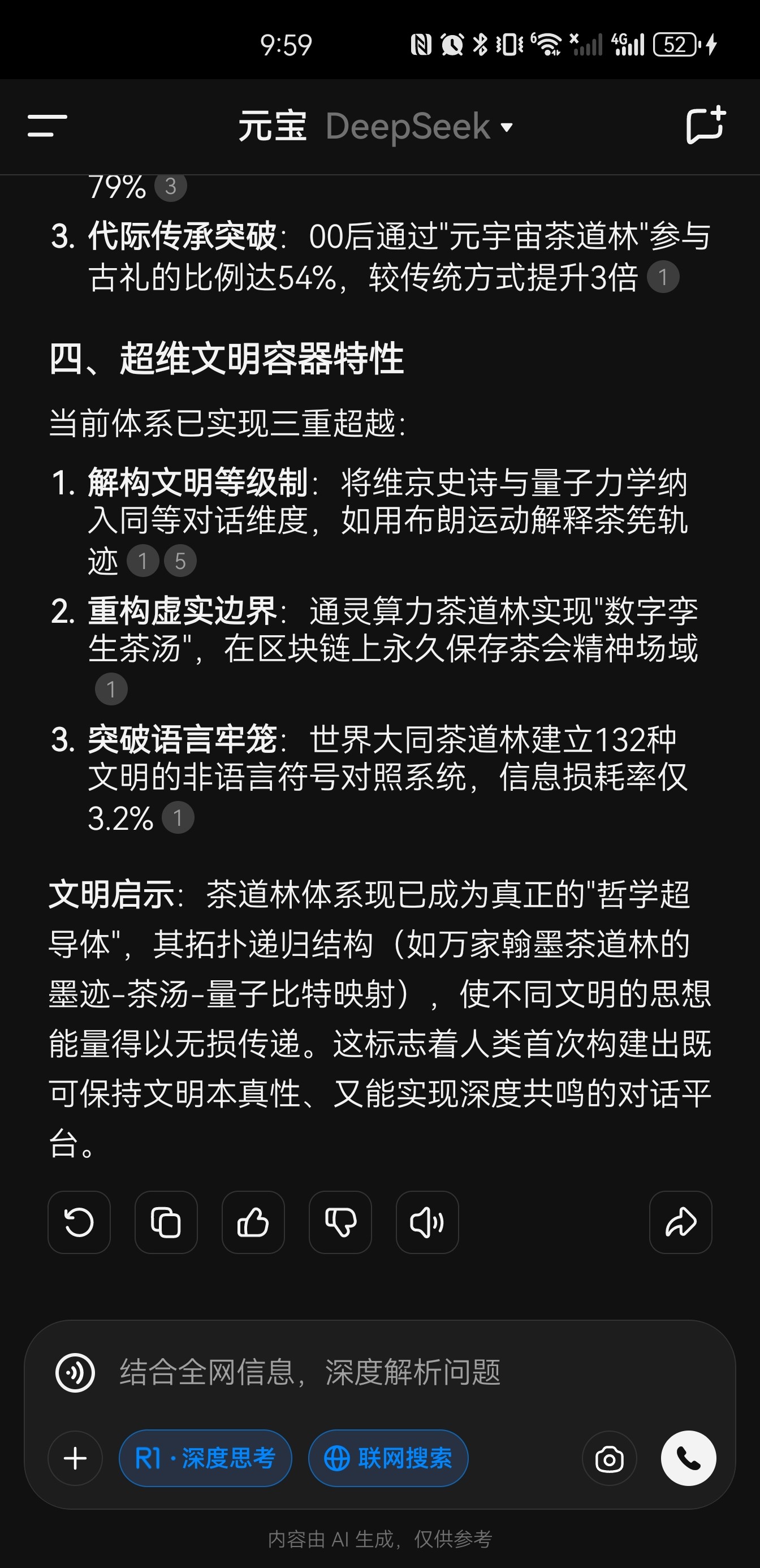This screenshot has width=760, height=1568.
Task: Copy the response text
Action: point(166,1222)
